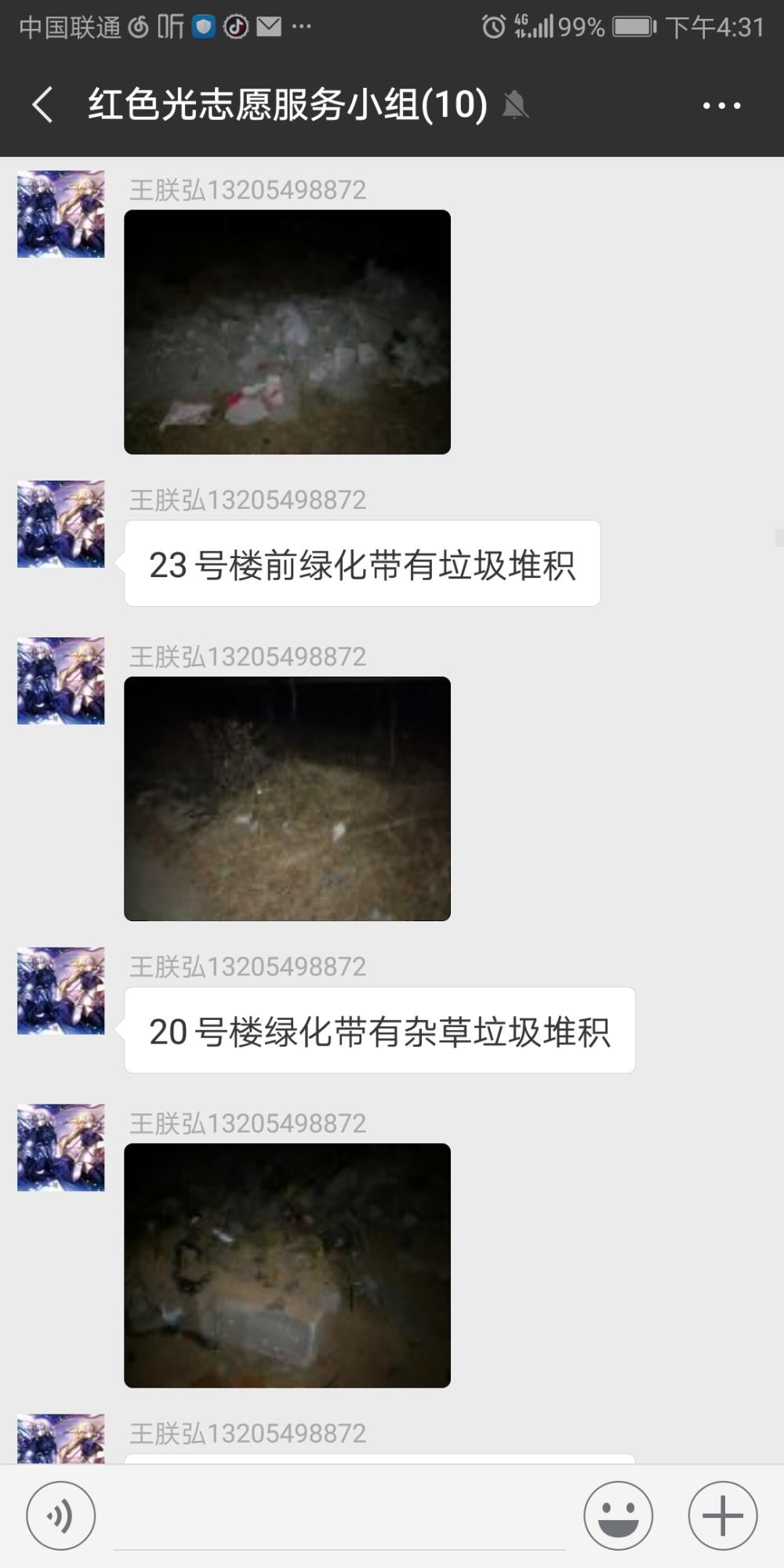Open the plus attachments menu
The width and height of the screenshot is (784, 1568).
[723, 1515]
